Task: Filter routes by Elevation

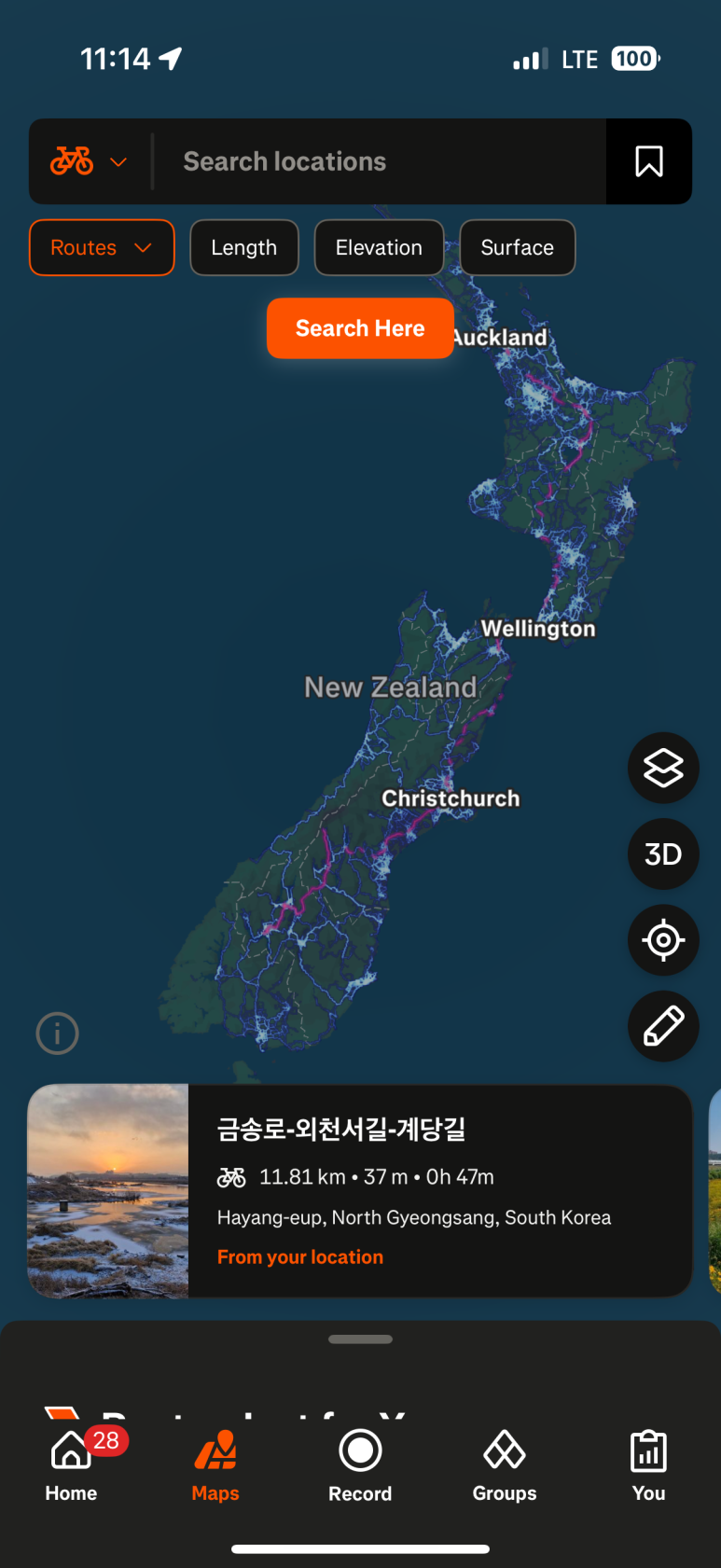Action: pos(379,248)
